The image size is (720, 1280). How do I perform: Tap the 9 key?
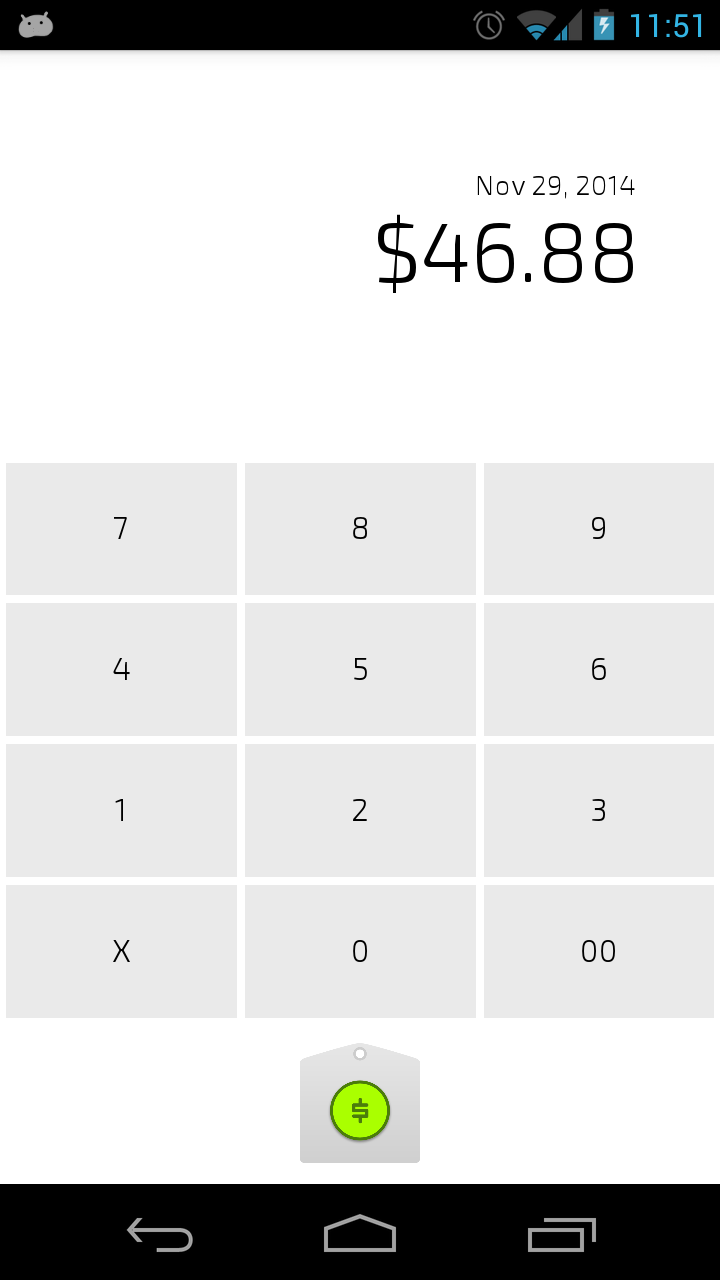(x=598, y=528)
